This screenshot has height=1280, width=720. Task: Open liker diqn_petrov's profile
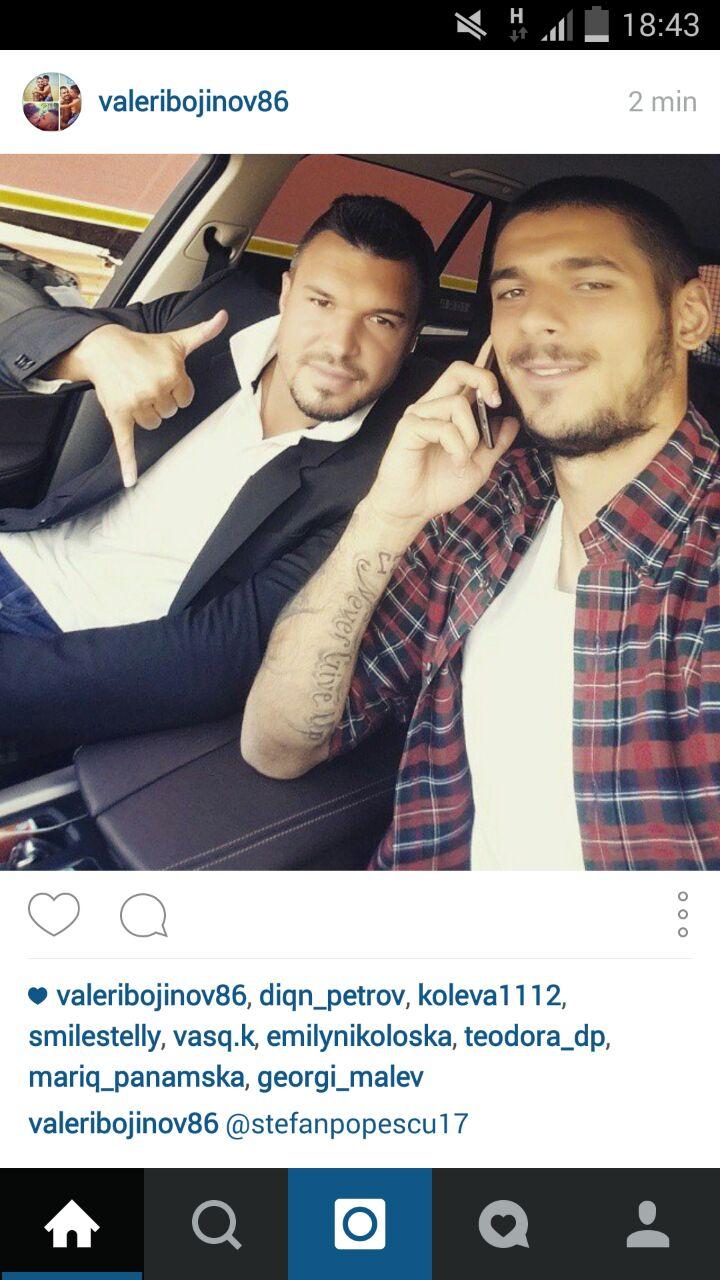coord(333,996)
